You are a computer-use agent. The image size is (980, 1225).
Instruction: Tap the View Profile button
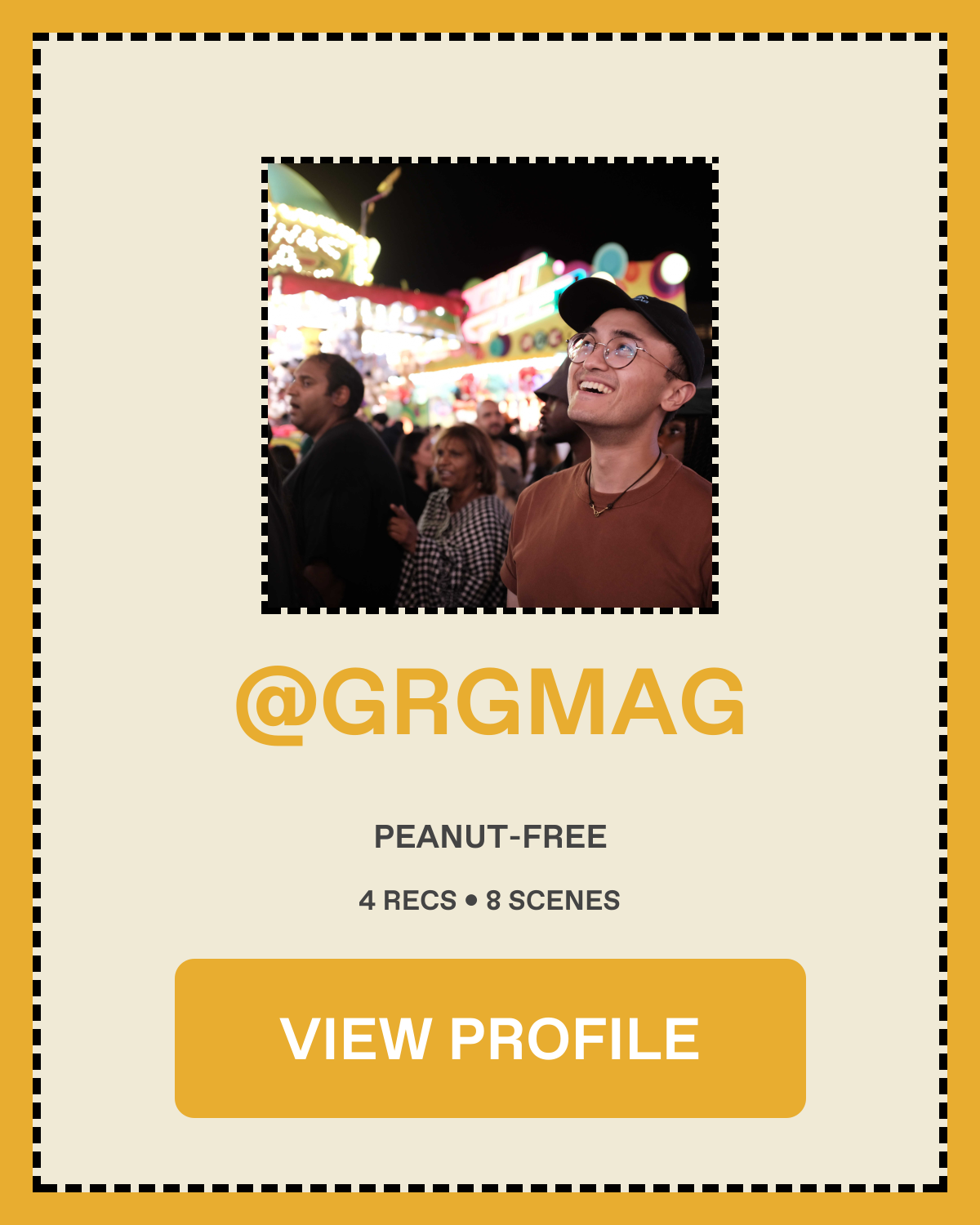pyautogui.click(x=490, y=1038)
